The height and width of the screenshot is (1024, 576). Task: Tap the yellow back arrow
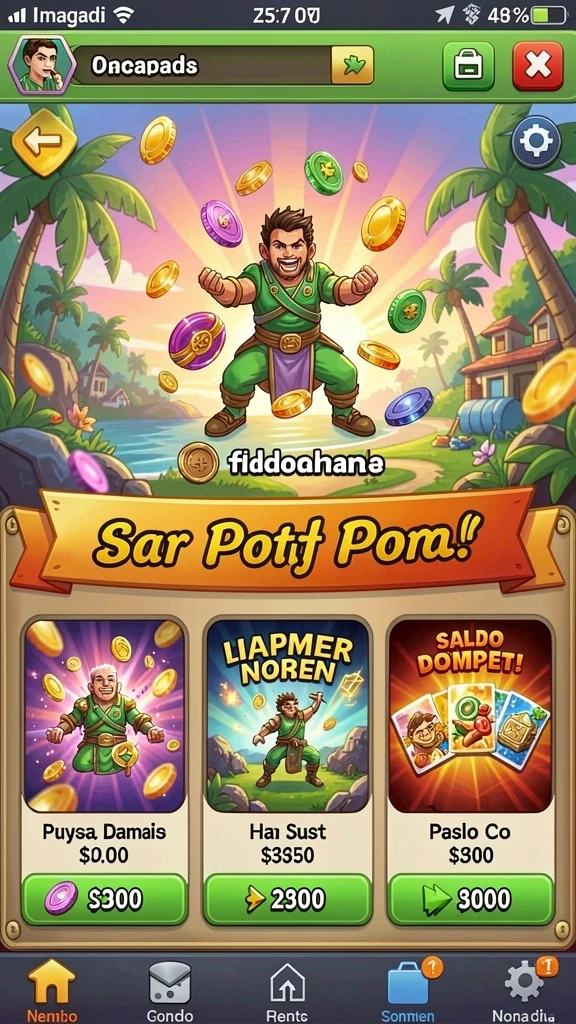click(44, 142)
